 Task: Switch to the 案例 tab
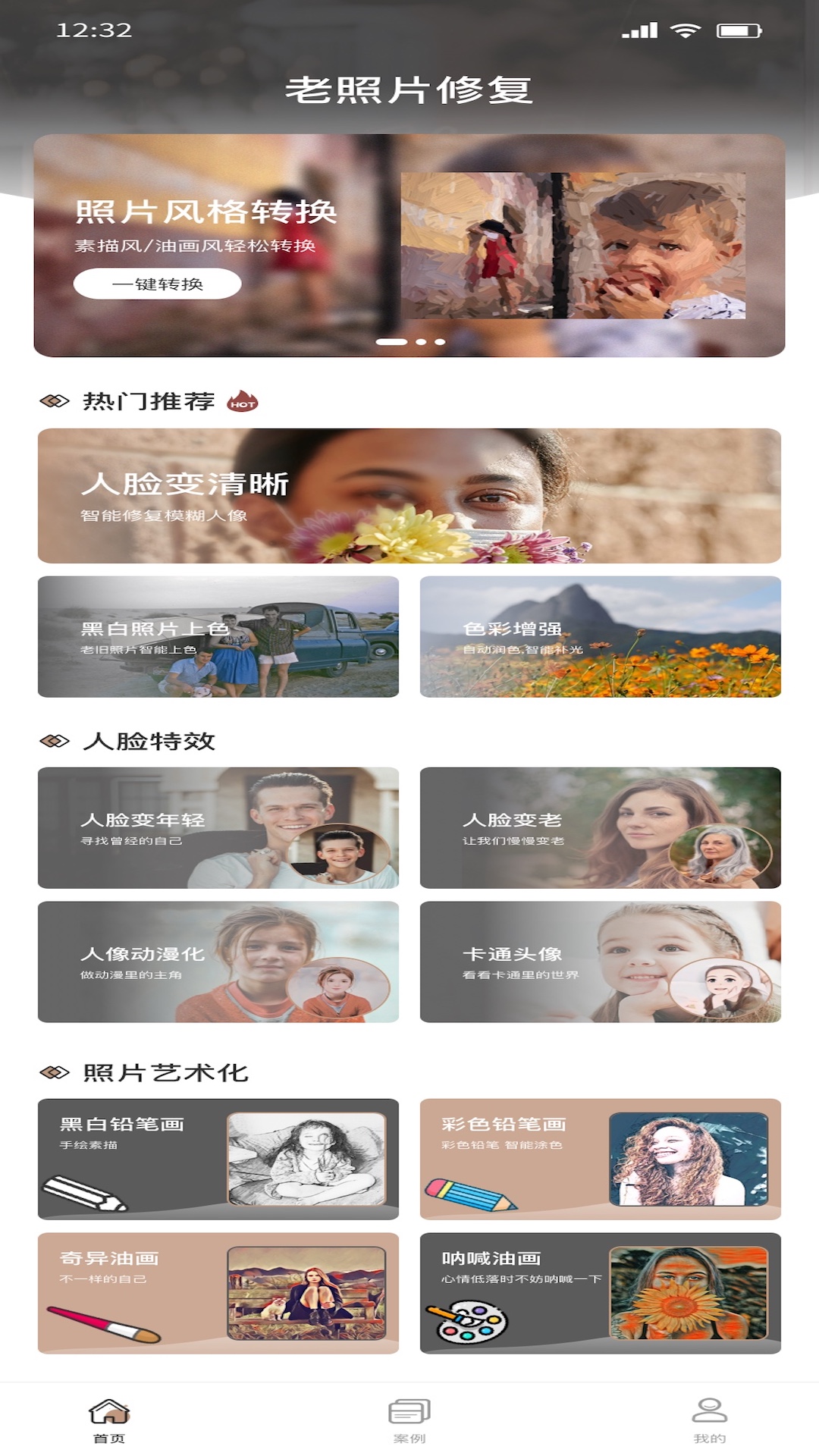(x=409, y=1420)
